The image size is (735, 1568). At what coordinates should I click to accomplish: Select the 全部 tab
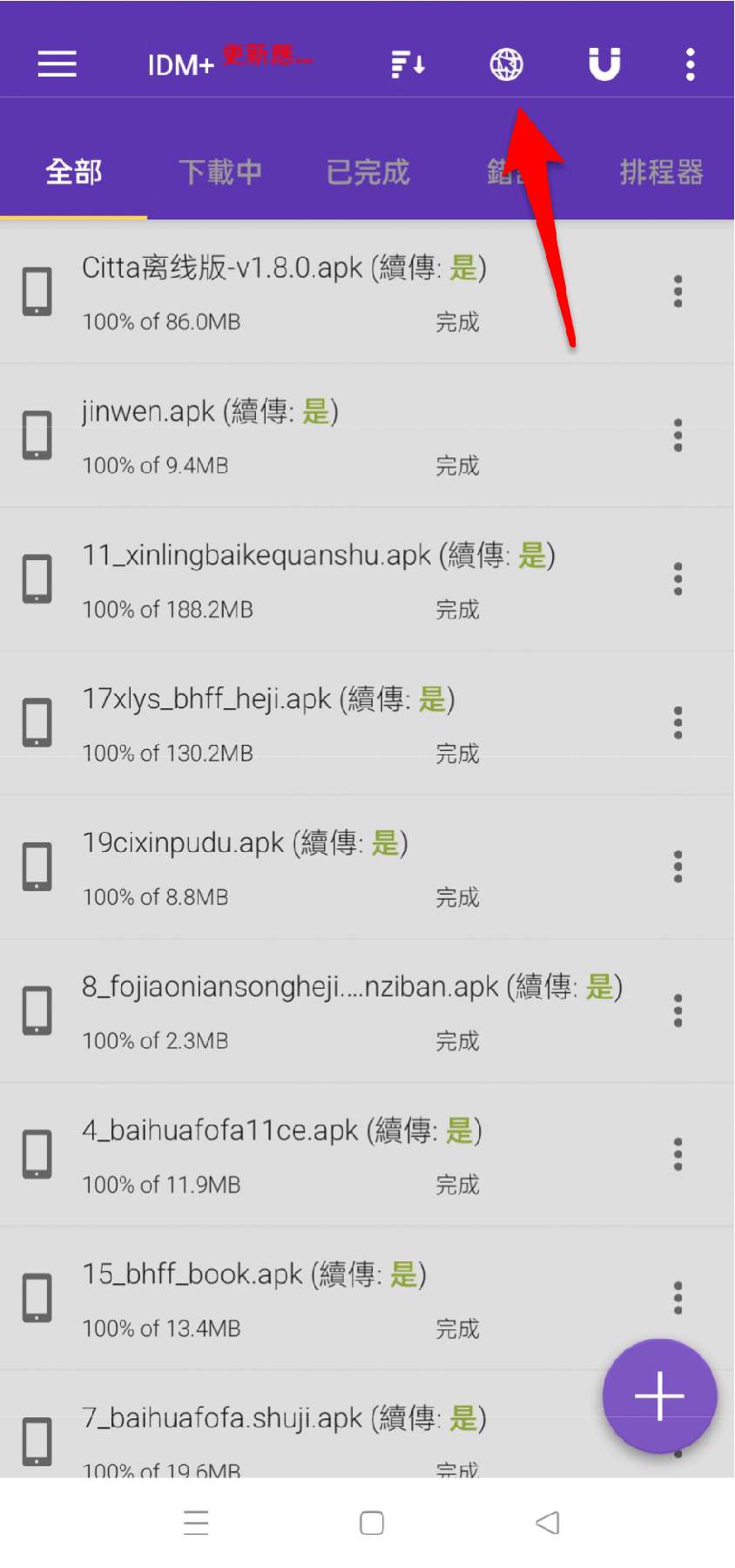coord(74,172)
